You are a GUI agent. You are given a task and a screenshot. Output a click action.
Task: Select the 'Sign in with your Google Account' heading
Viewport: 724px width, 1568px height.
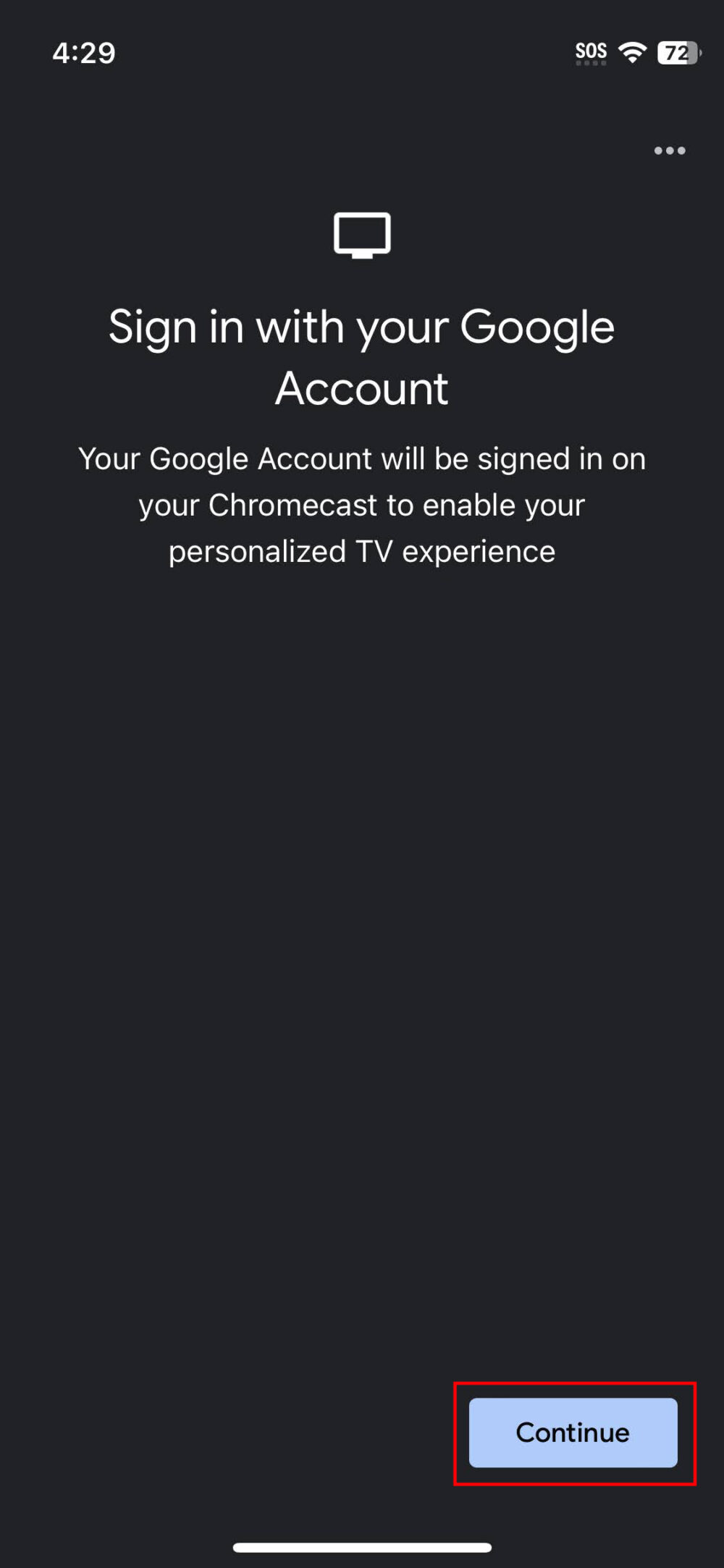[x=361, y=356]
